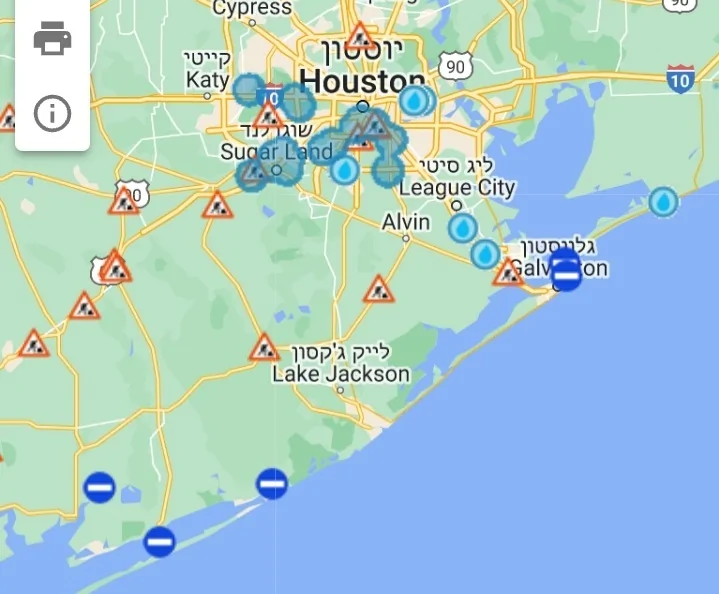Select the construction marker beside Lake Jackson
This screenshot has height=594, width=719.
[264, 348]
